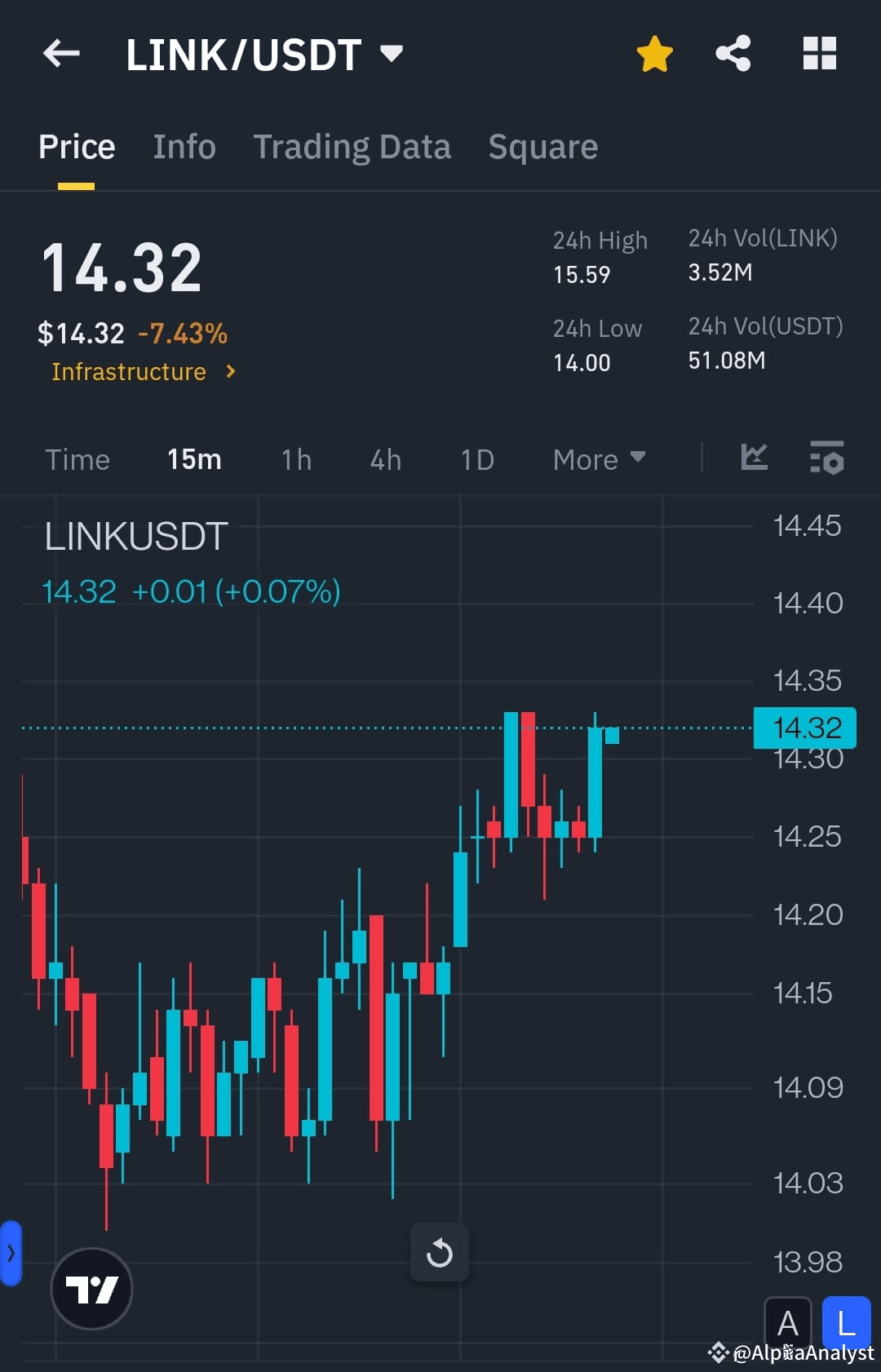Open the indicator settings gear icon
The image size is (881, 1372).
click(826, 458)
